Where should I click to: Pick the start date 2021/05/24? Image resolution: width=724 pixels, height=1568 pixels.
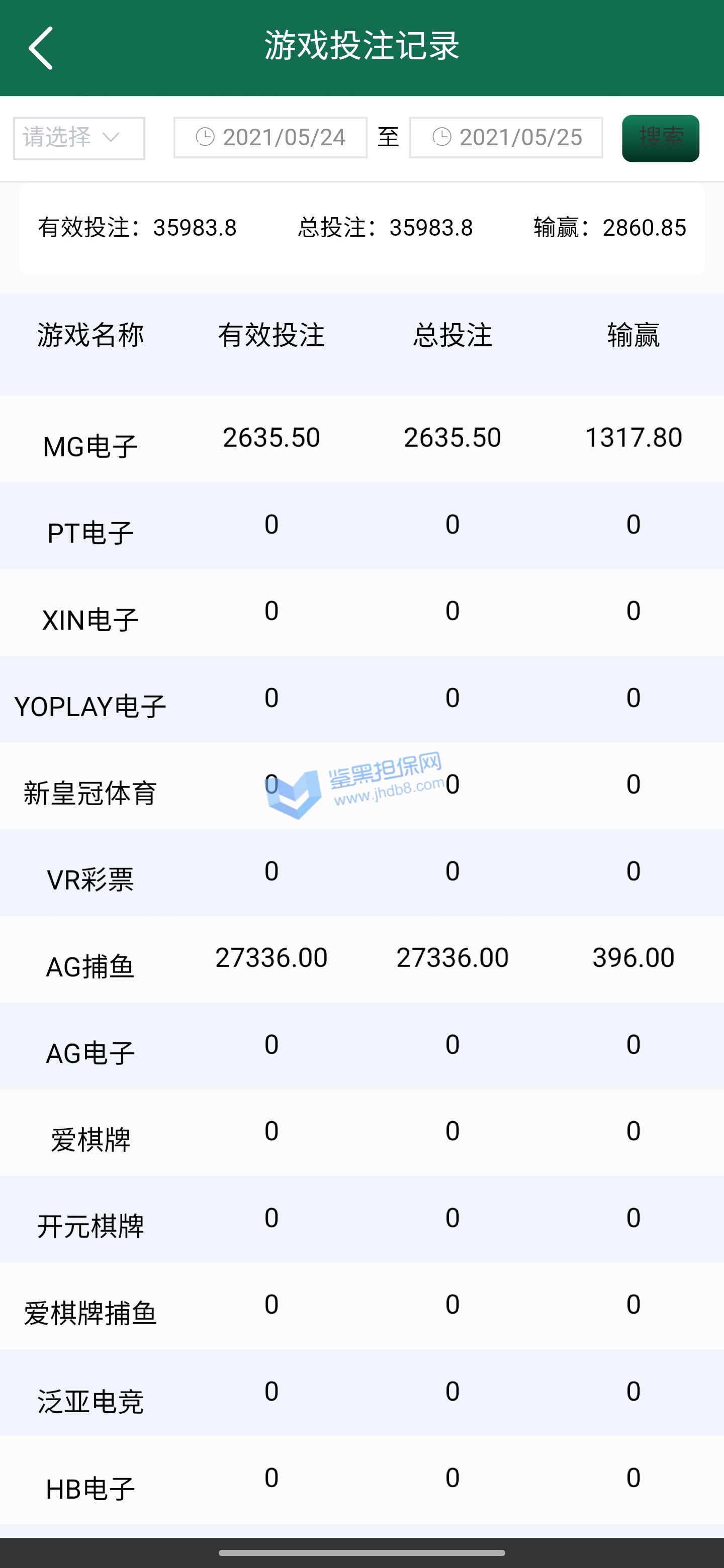click(270, 138)
